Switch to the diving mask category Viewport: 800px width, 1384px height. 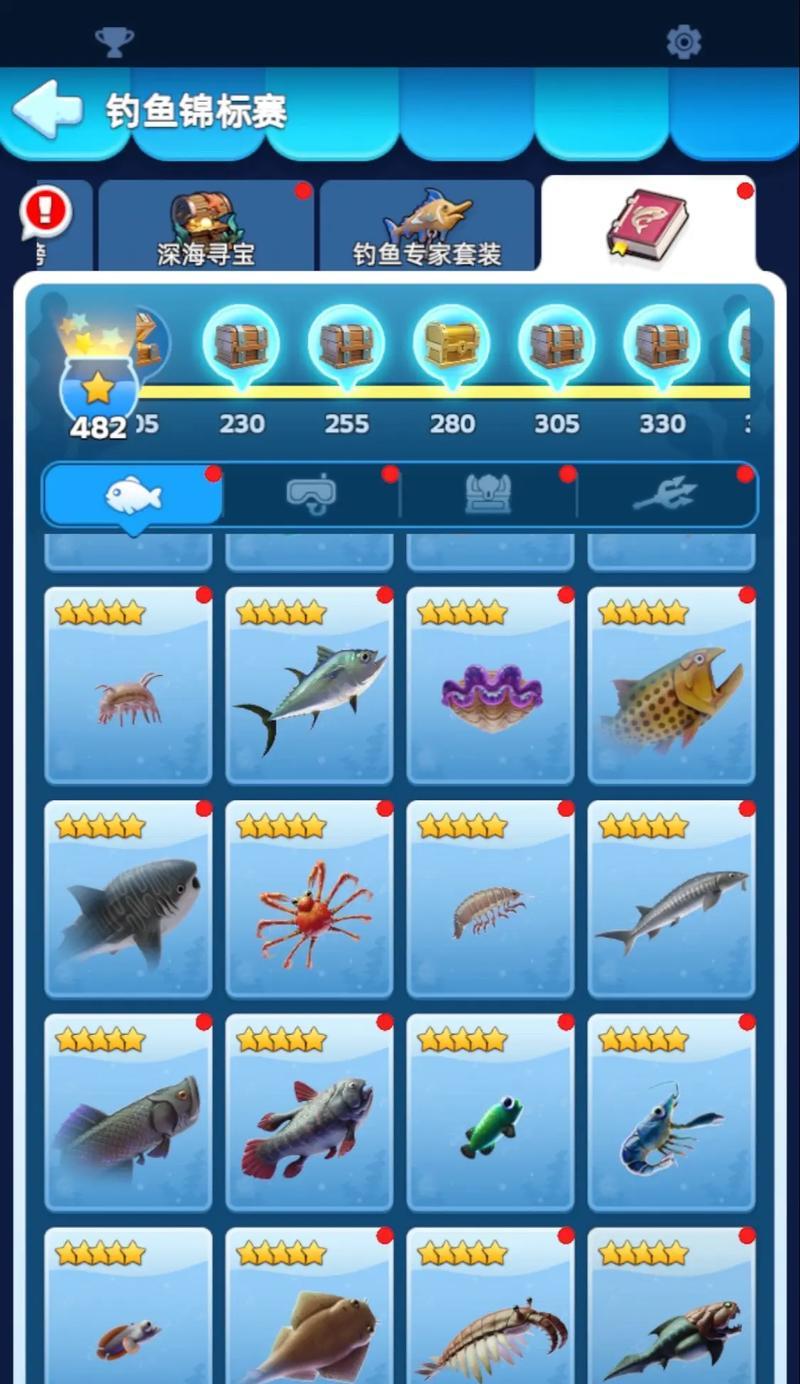click(x=311, y=495)
